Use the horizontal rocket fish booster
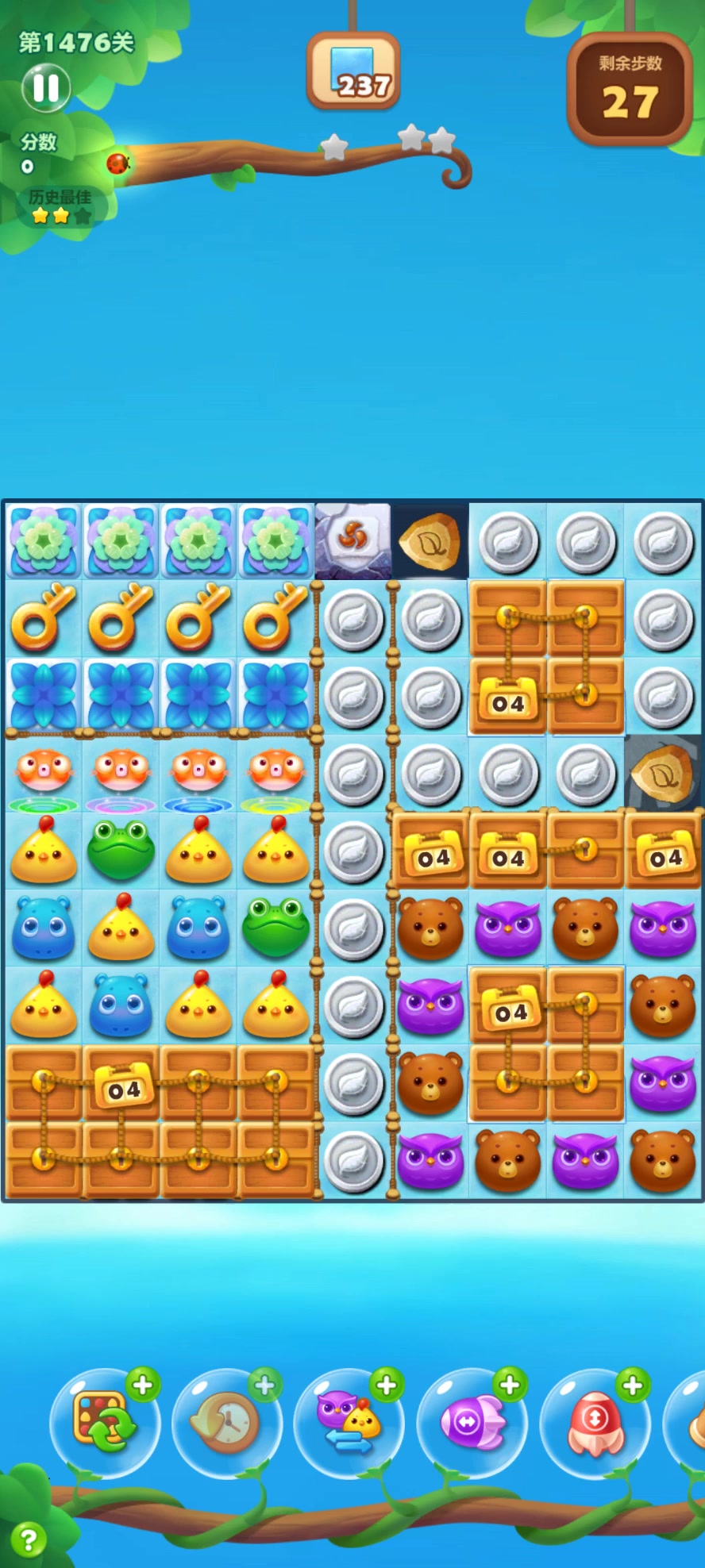This screenshot has width=705, height=1568. tap(472, 1424)
